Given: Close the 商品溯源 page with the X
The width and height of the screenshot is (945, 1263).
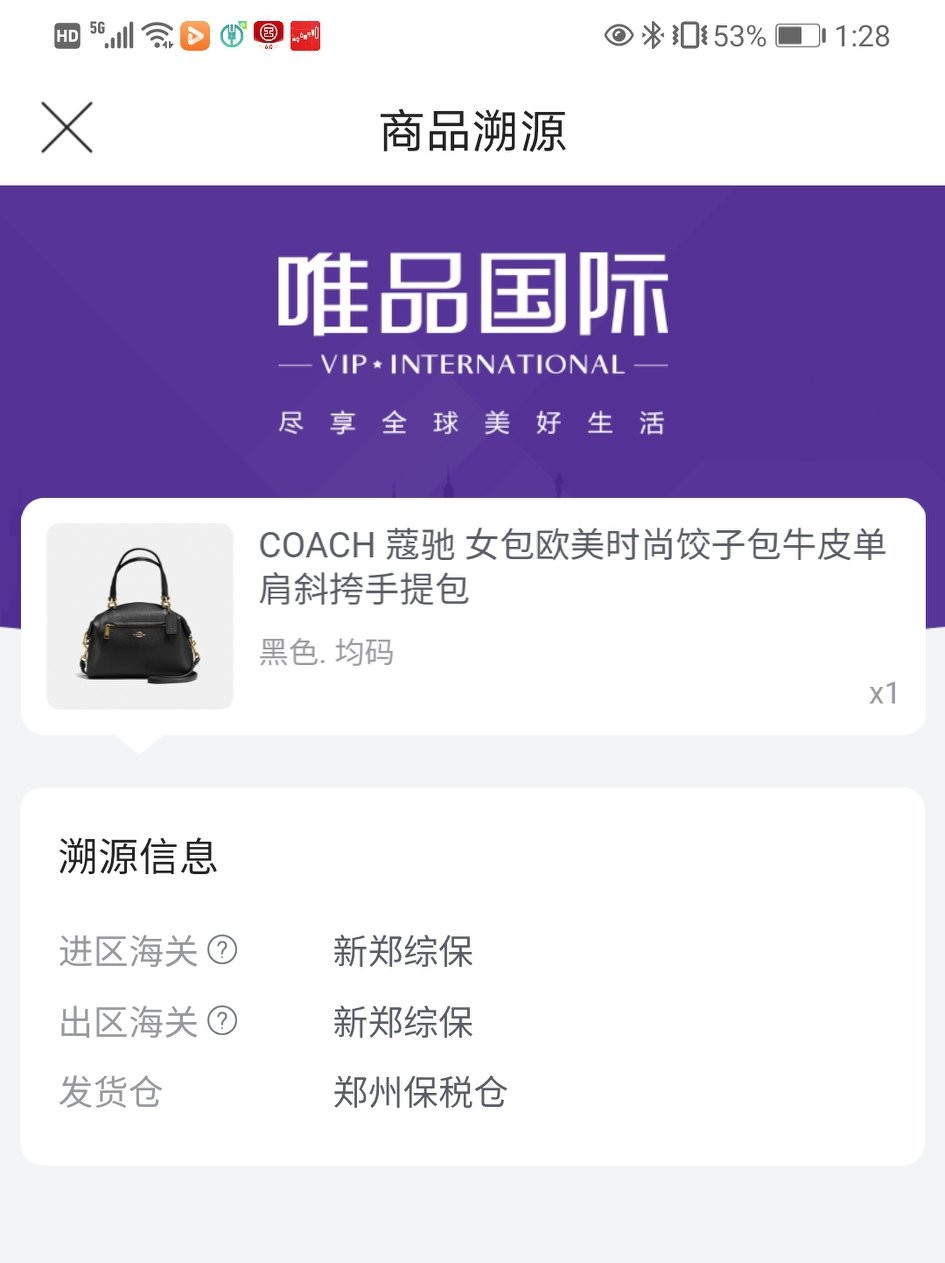Looking at the screenshot, I should 66,128.
